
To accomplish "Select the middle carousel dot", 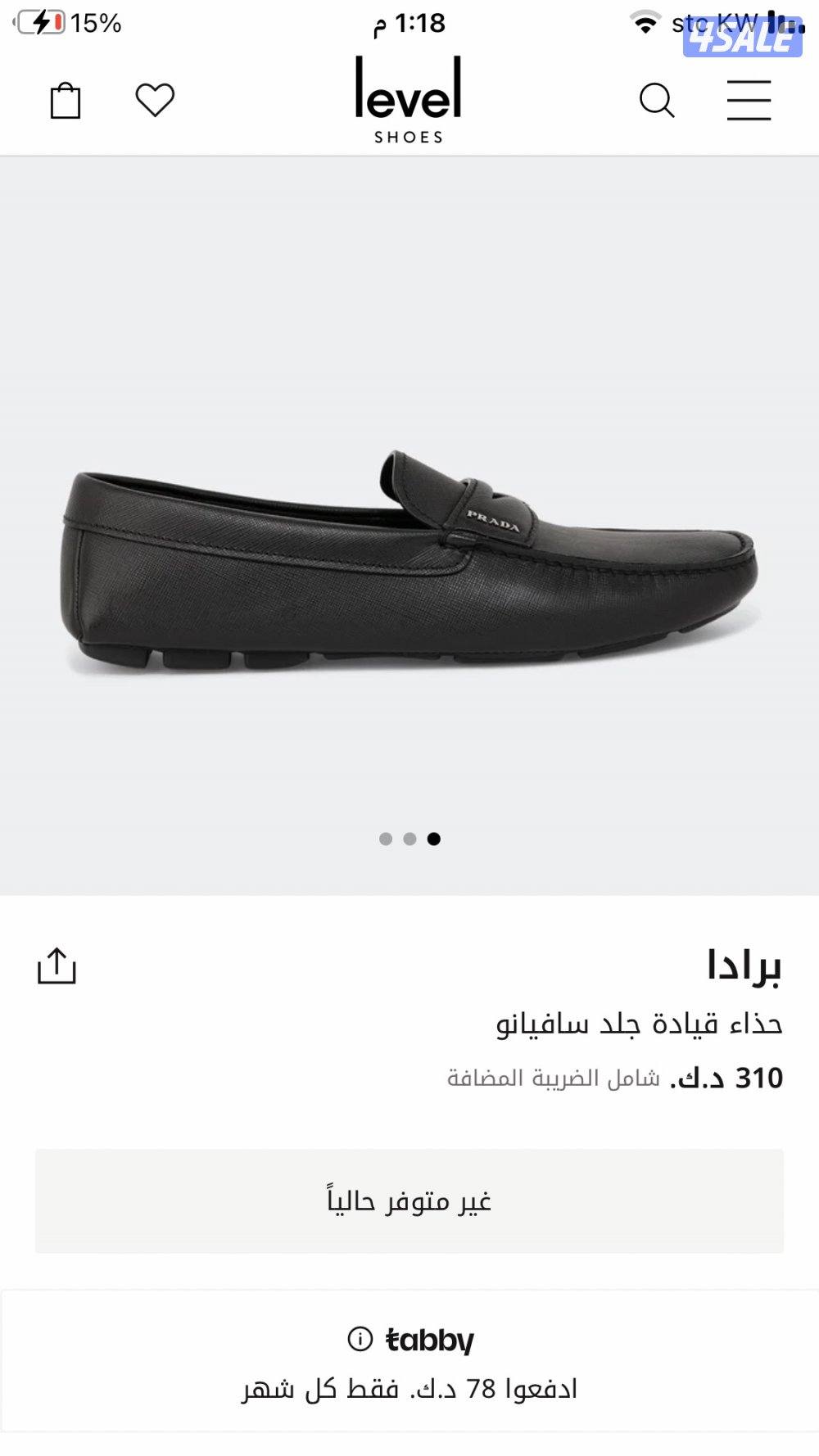I will pos(409,840).
